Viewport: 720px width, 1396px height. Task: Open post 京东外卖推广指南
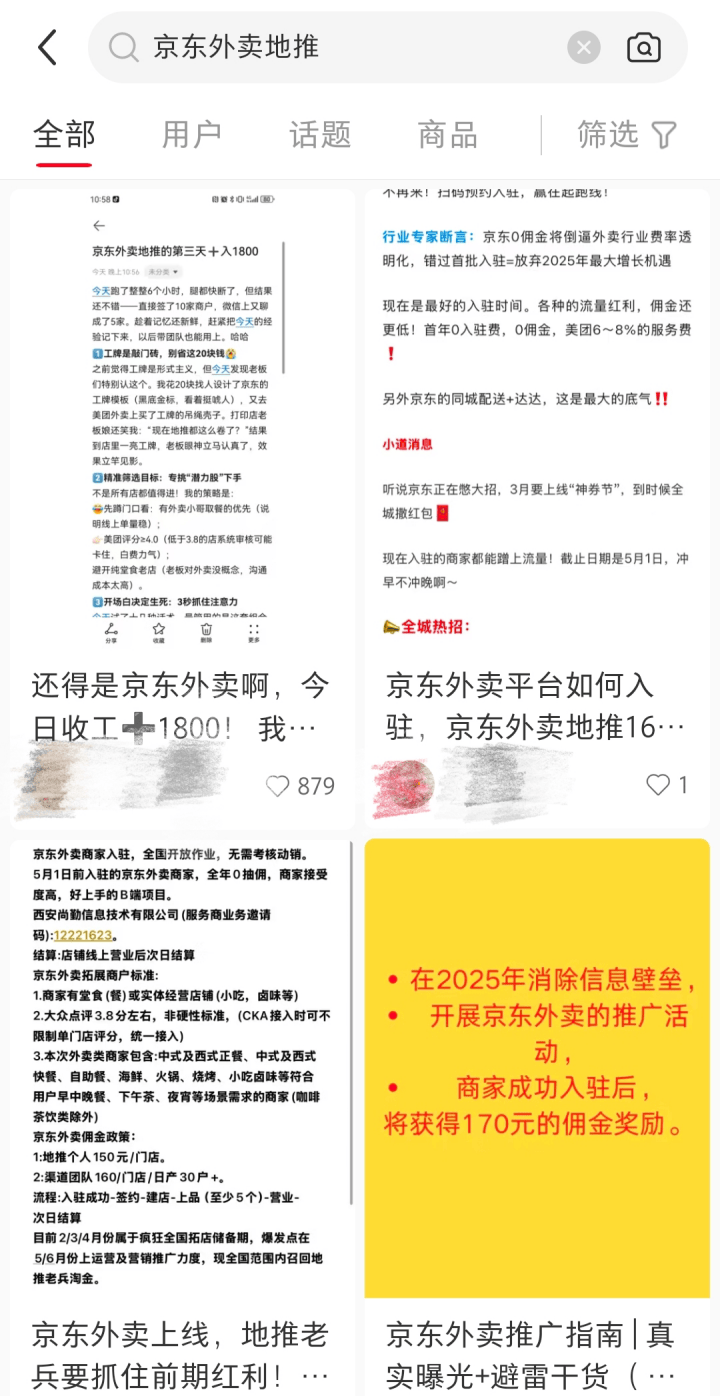537,1353
